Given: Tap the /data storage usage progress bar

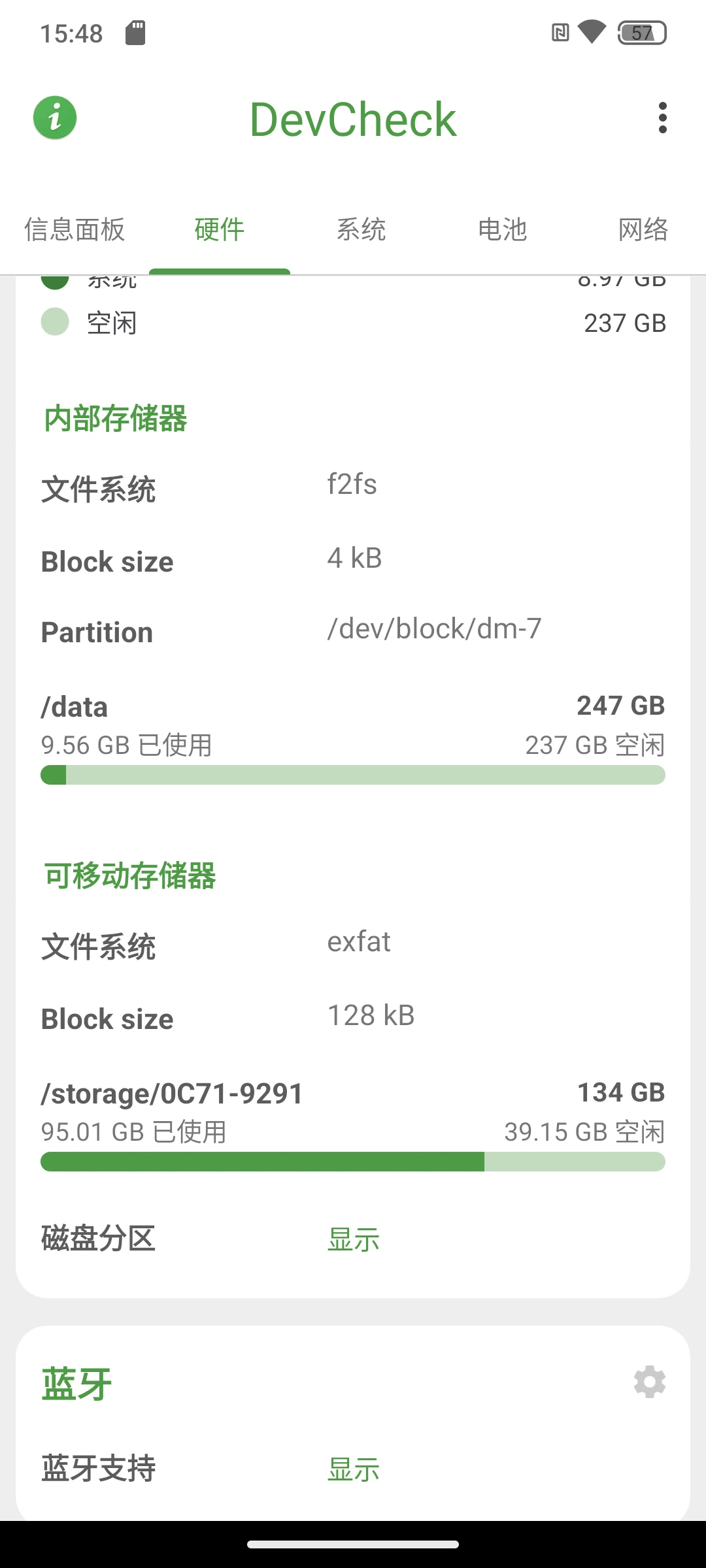Looking at the screenshot, I should tap(353, 775).
